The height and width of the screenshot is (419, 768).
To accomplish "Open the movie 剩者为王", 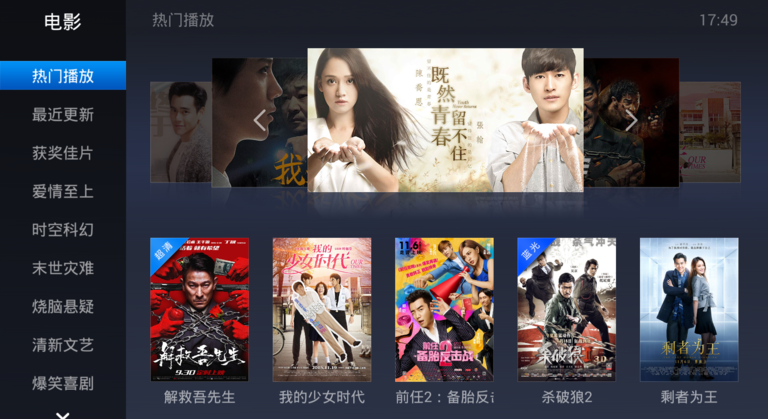I will pyautogui.click(x=689, y=309).
